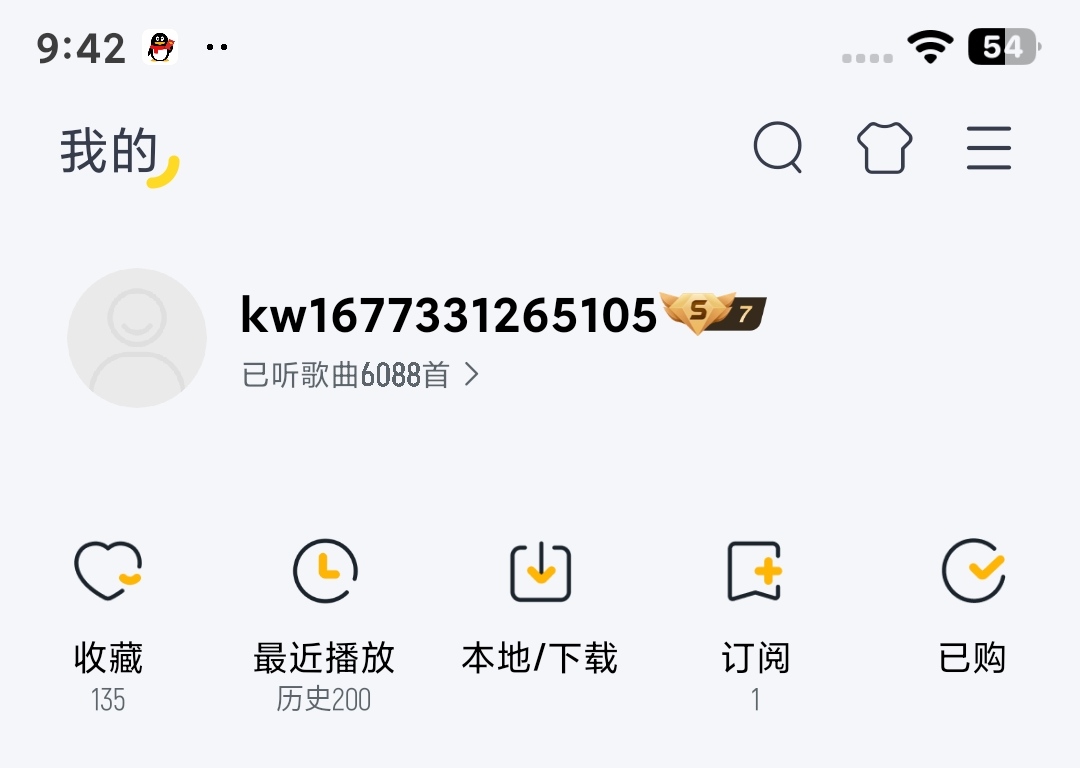Screen dimensions: 1080x768
Task: Open the skin theme shirt icon
Action: 885,148
